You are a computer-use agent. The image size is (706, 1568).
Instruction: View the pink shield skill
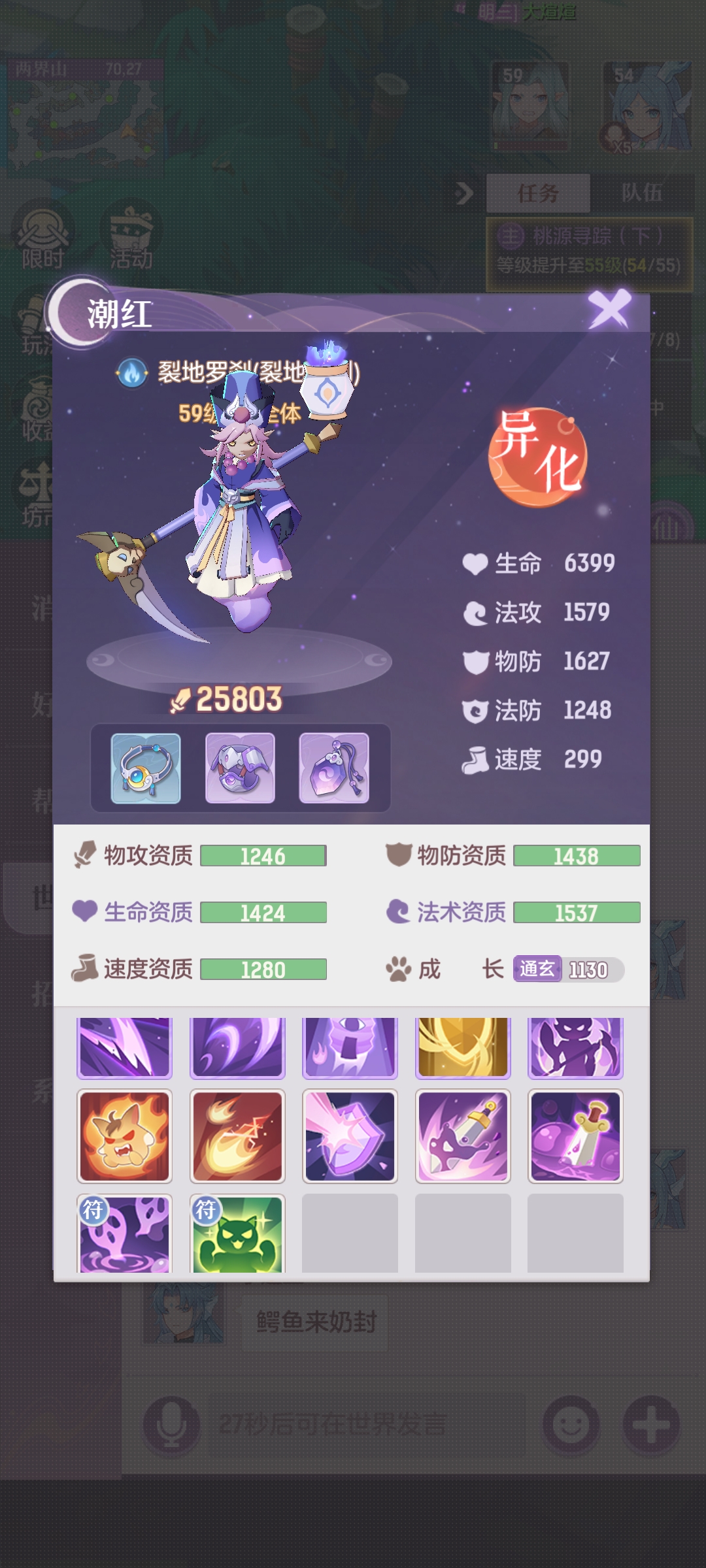tap(350, 1136)
